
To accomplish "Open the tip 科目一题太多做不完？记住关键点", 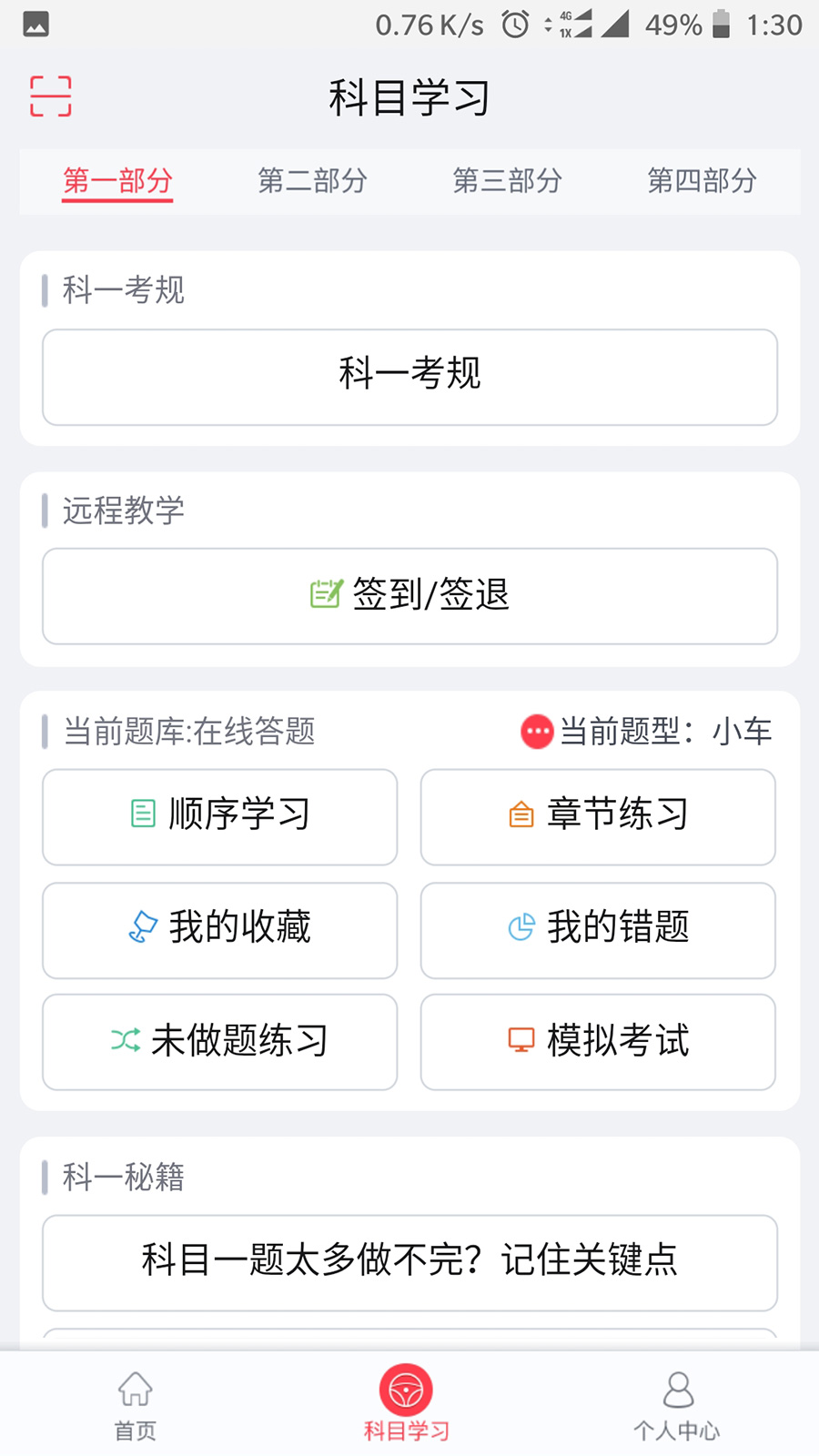I will point(409,1262).
